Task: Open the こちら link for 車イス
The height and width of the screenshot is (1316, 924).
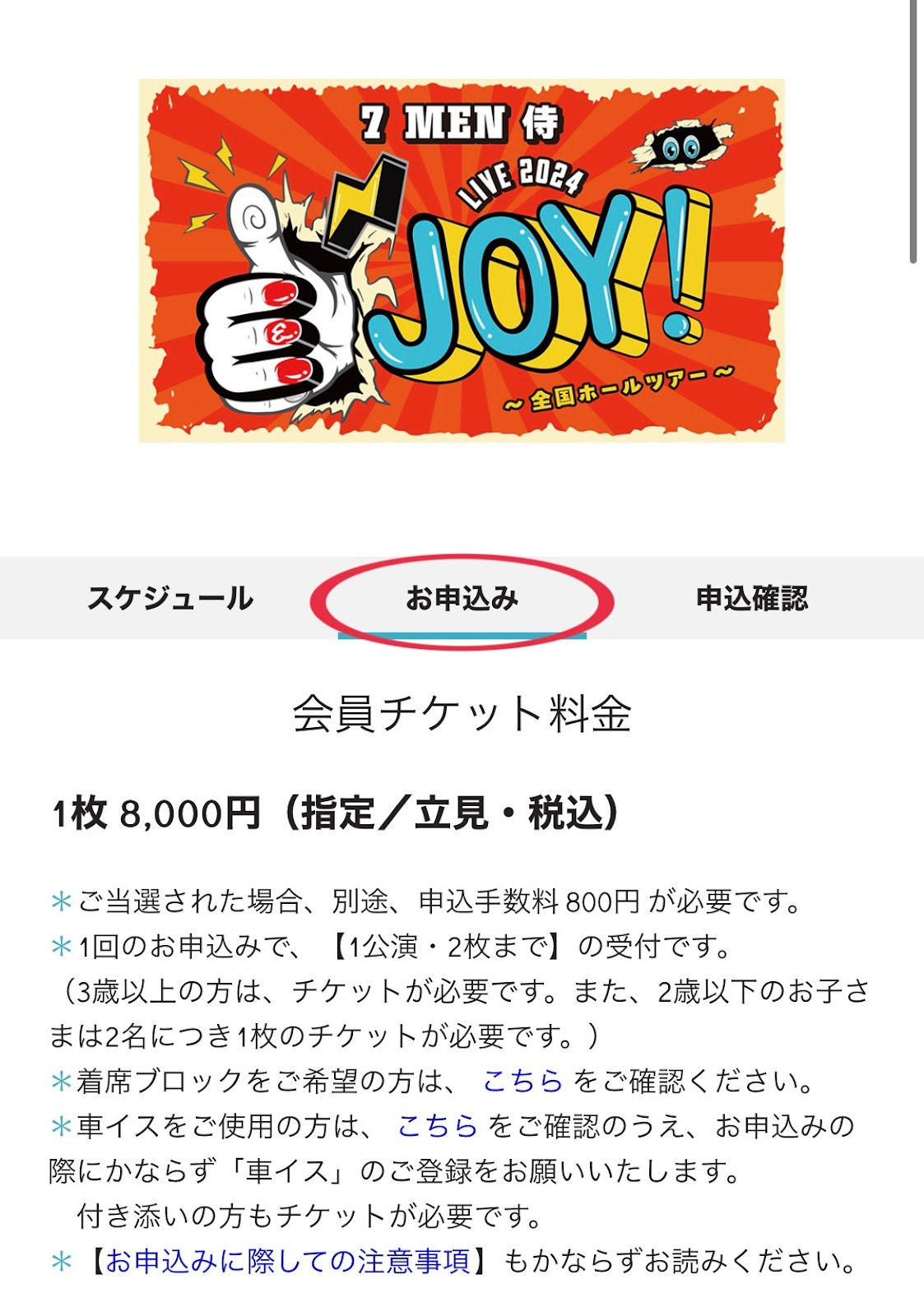Action: (x=437, y=1125)
